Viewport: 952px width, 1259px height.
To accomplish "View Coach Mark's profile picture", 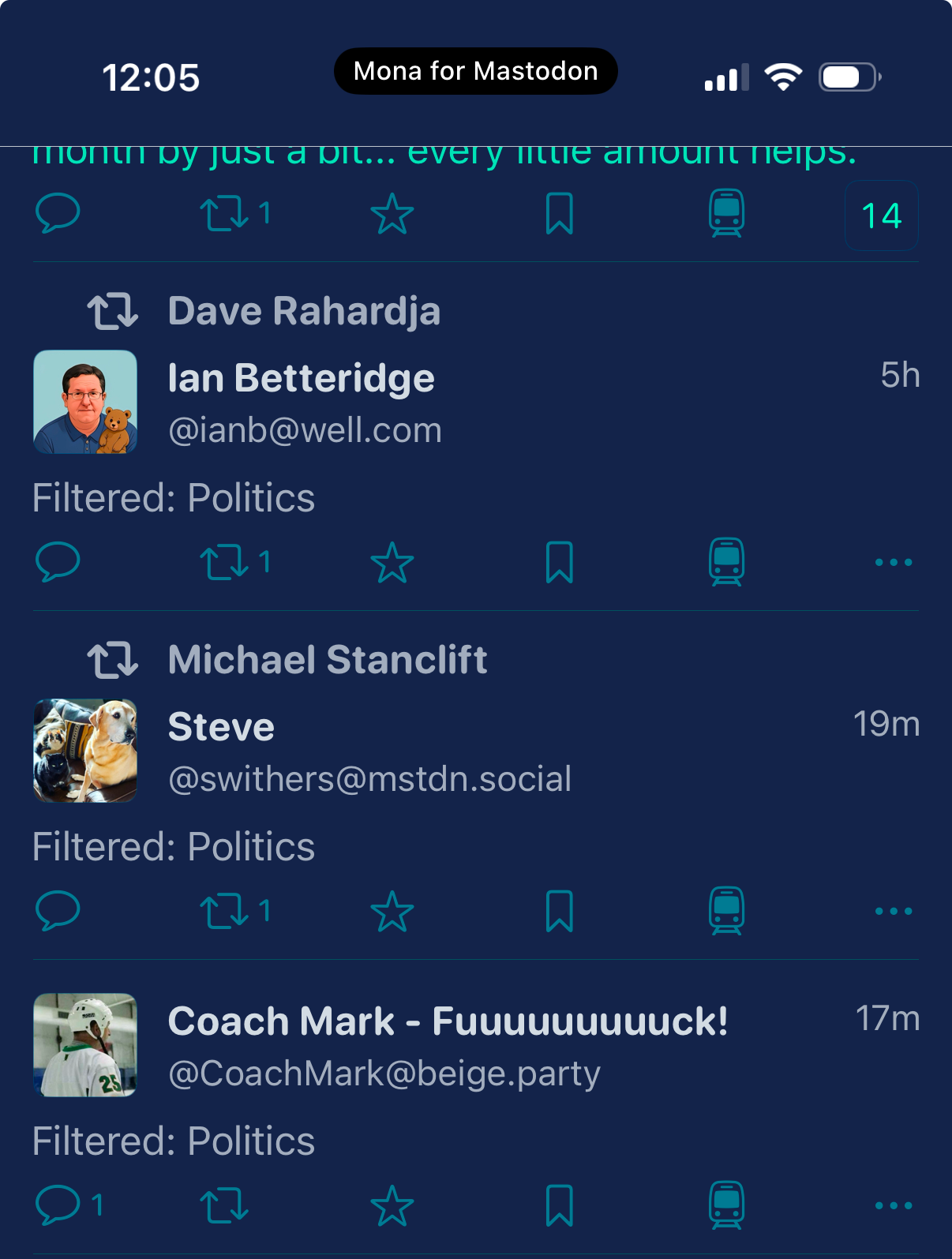I will pos(85,1045).
